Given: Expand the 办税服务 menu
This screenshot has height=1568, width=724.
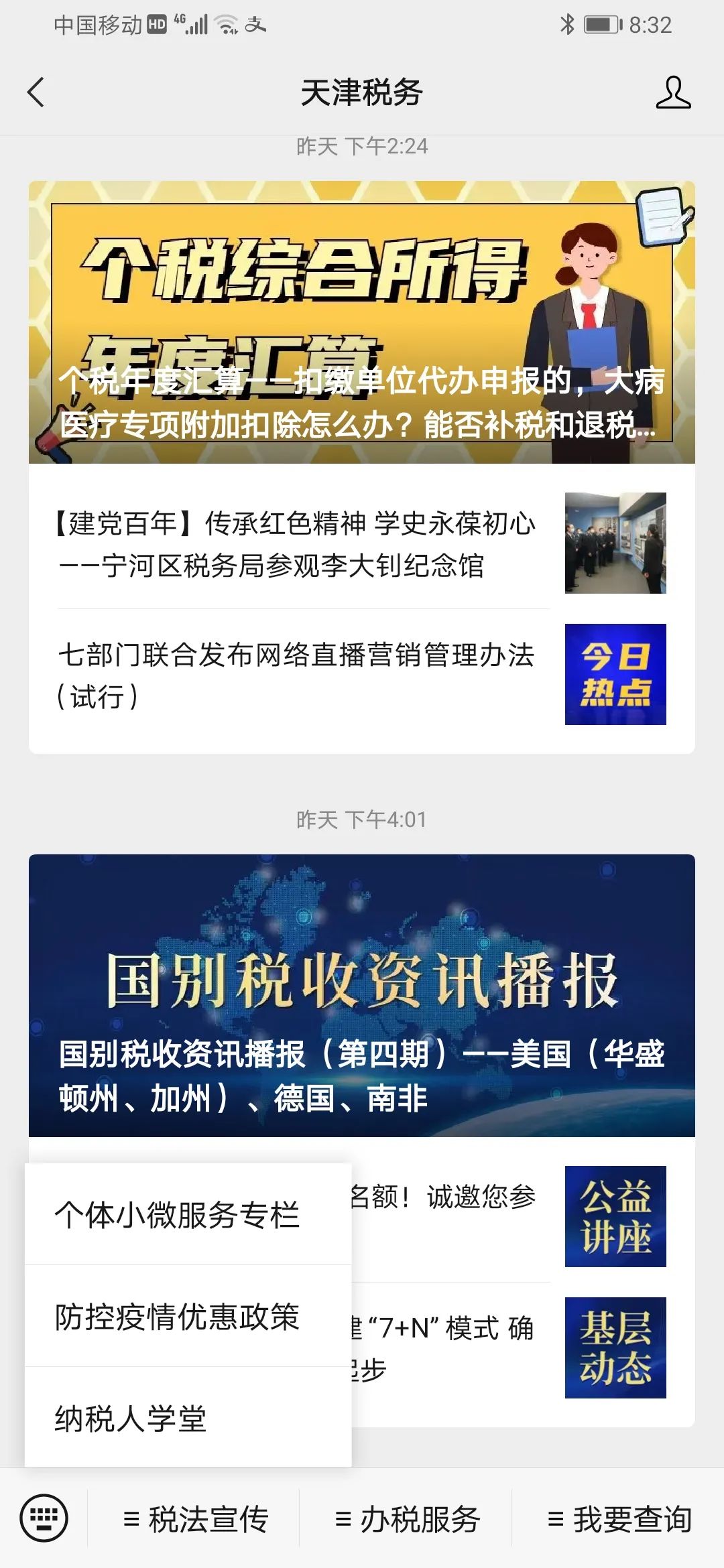Looking at the screenshot, I should (x=406, y=1519).
